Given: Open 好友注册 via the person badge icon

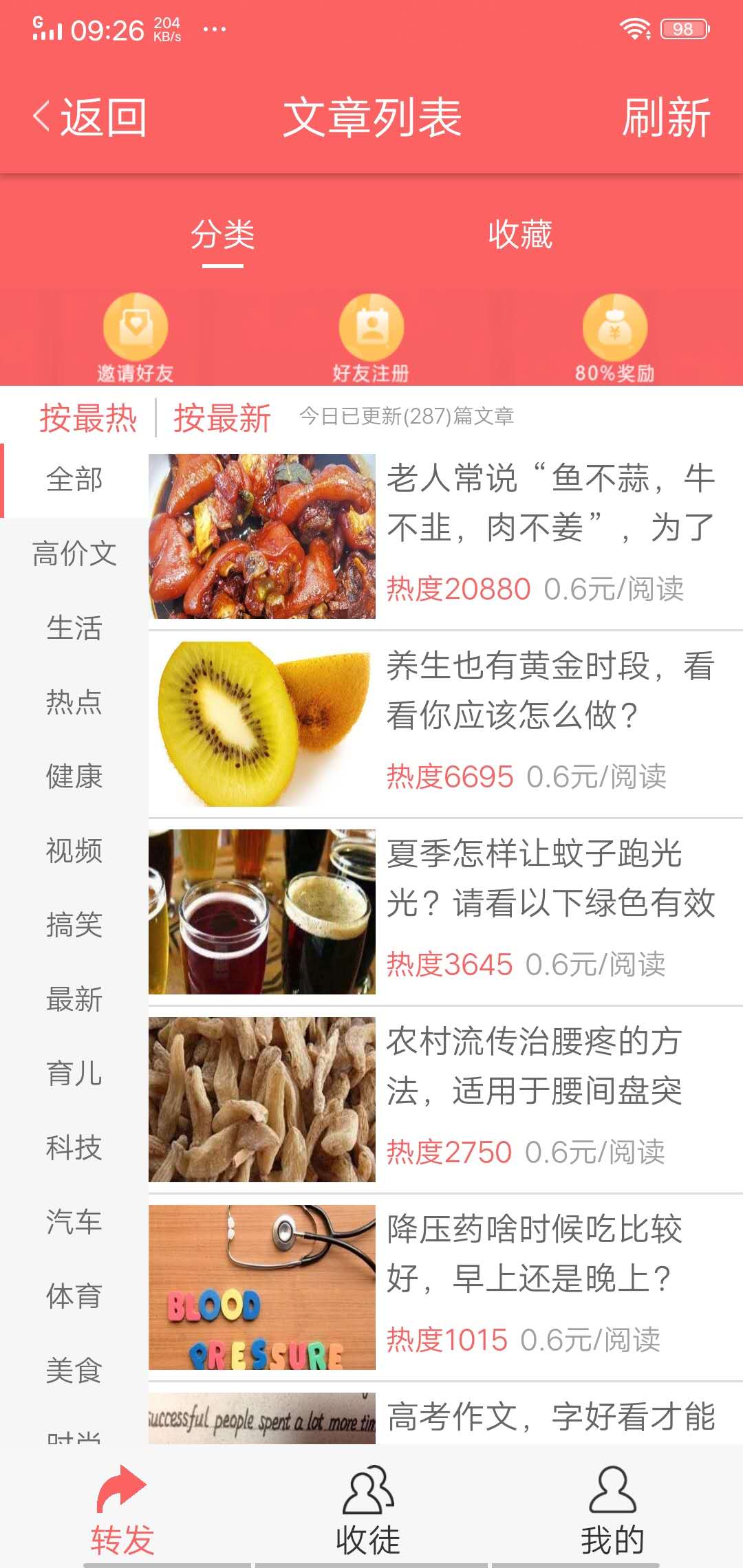Looking at the screenshot, I should coord(371,329).
